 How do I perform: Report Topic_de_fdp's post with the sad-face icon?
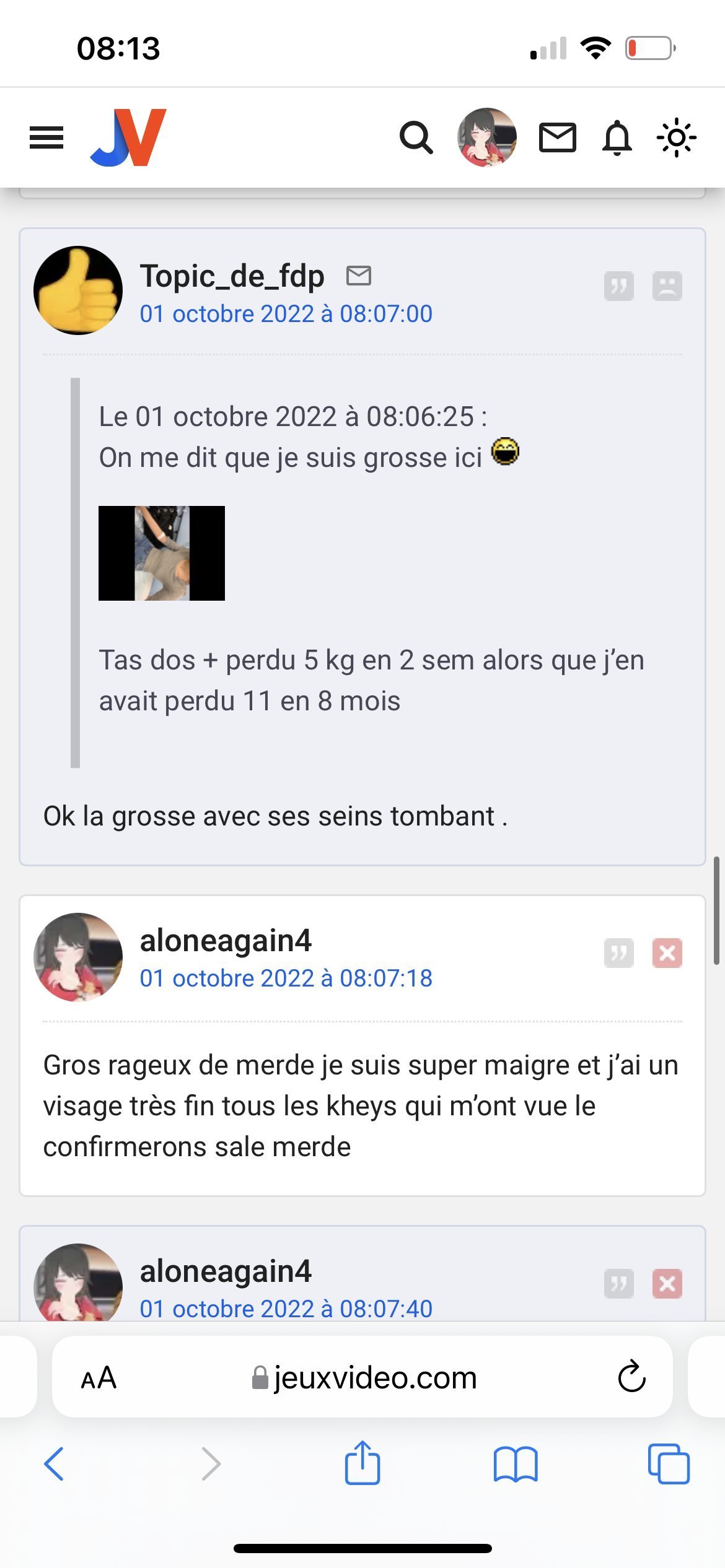click(x=667, y=286)
